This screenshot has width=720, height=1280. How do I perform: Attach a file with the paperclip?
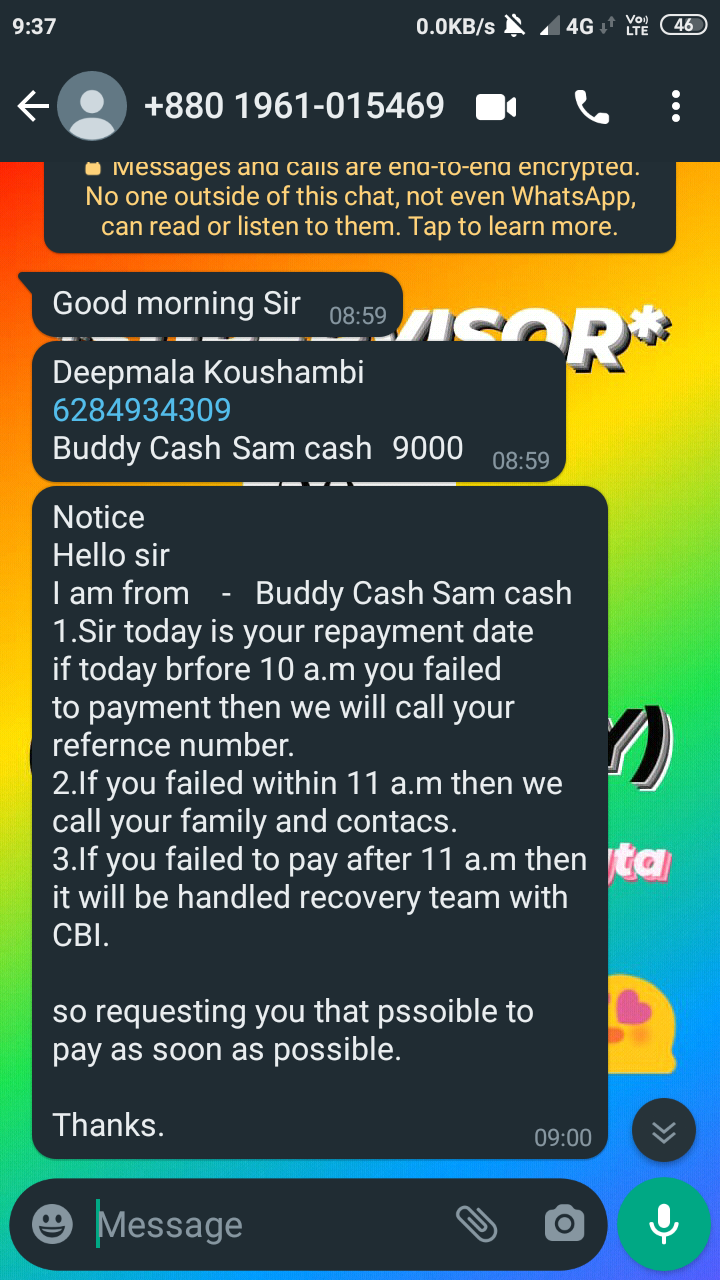(x=476, y=1222)
